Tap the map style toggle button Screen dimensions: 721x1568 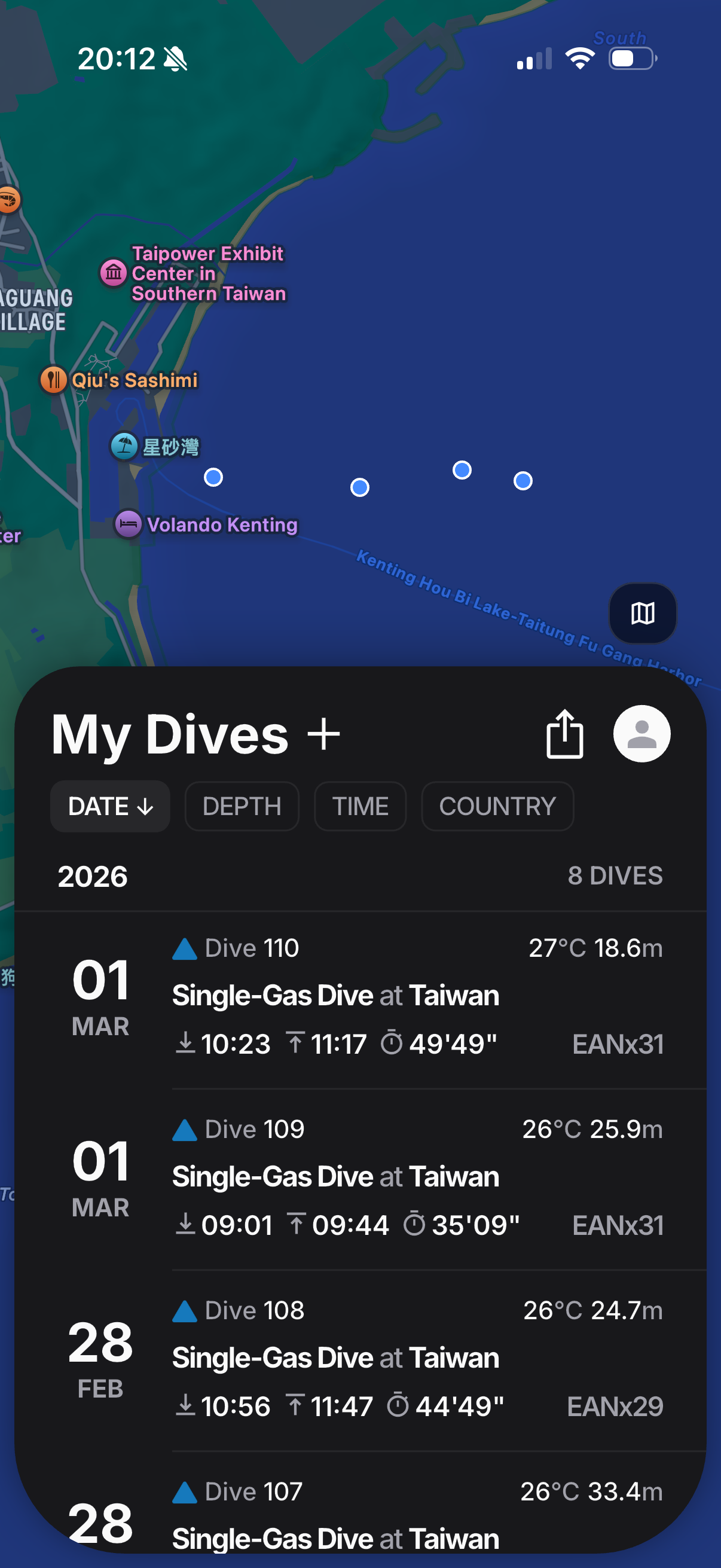point(643,614)
